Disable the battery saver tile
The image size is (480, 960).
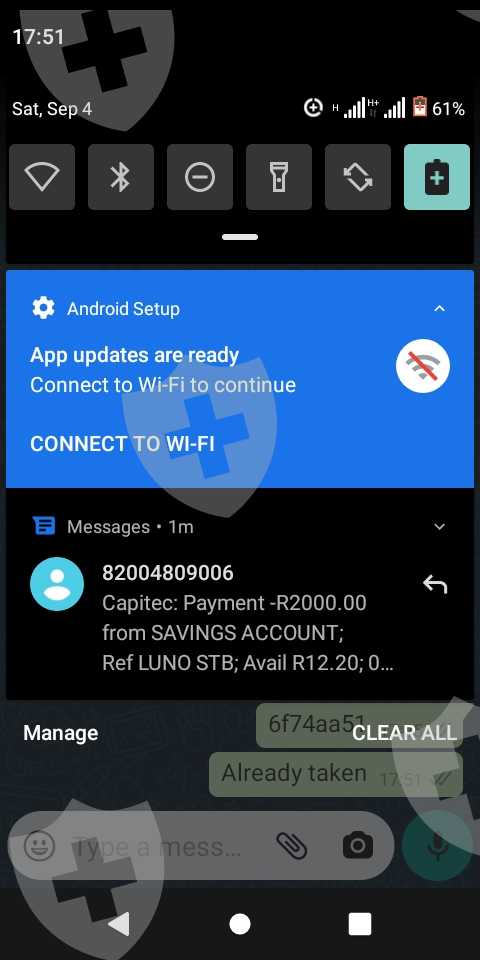tap(437, 178)
